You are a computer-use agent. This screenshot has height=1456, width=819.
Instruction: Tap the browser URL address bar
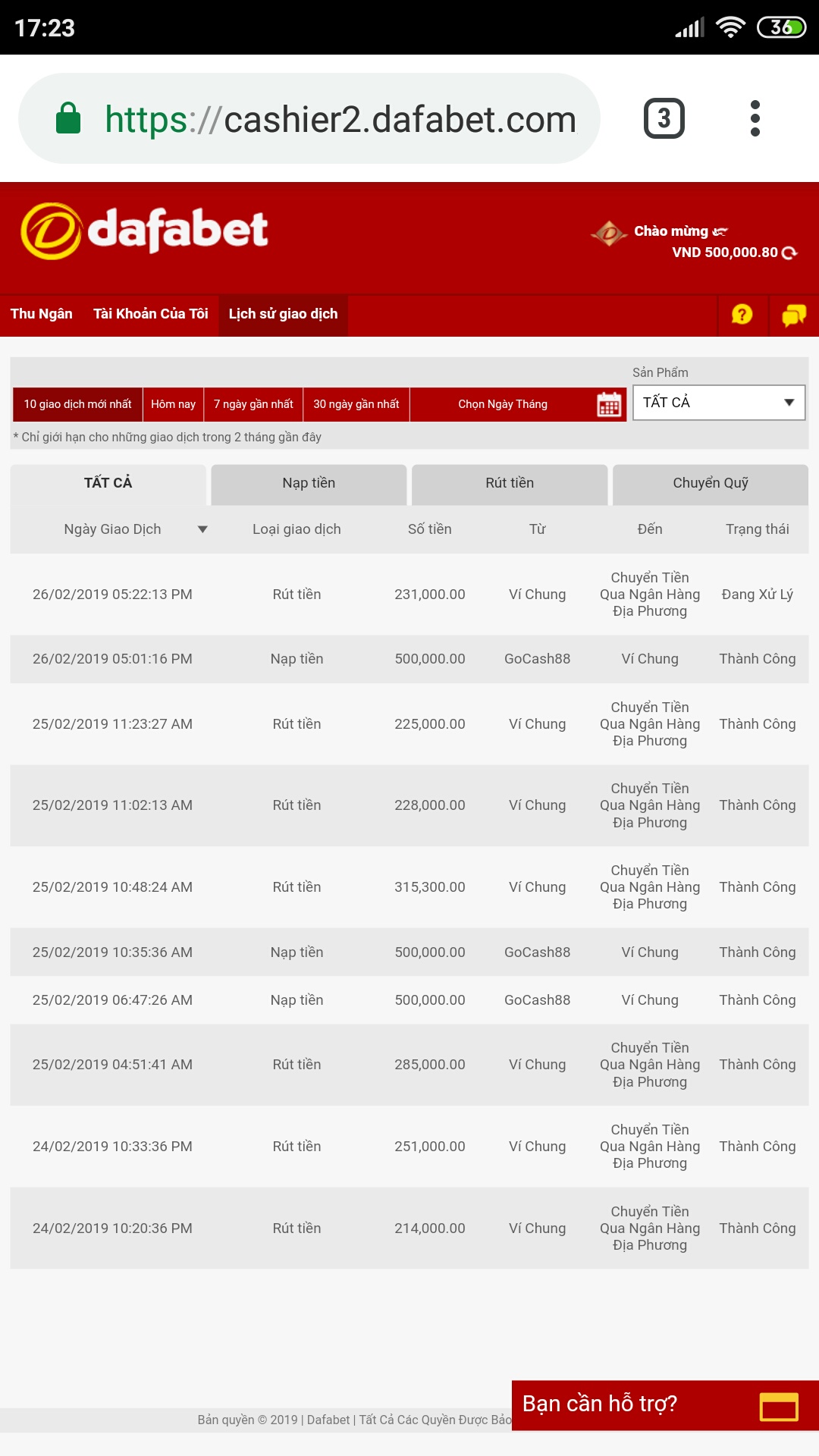[x=340, y=119]
